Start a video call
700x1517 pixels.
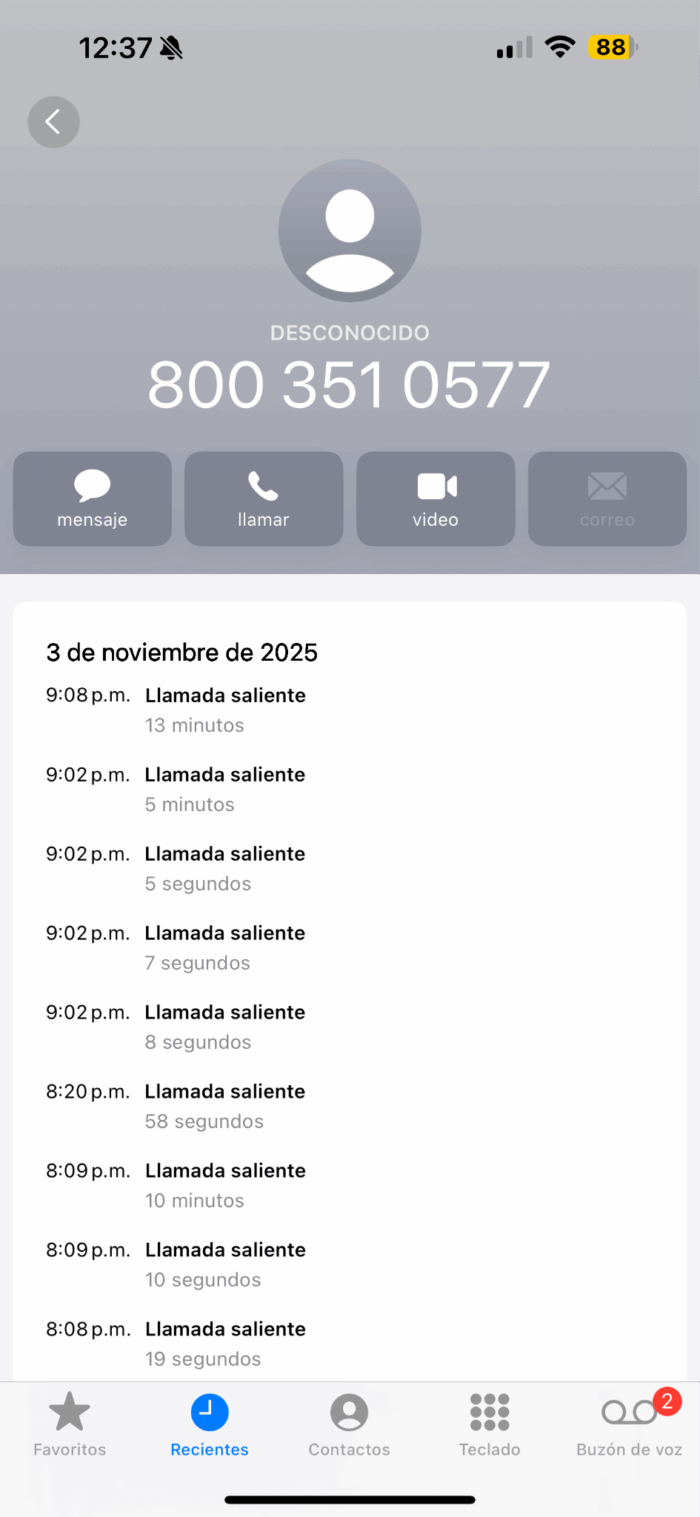click(436, 498)
